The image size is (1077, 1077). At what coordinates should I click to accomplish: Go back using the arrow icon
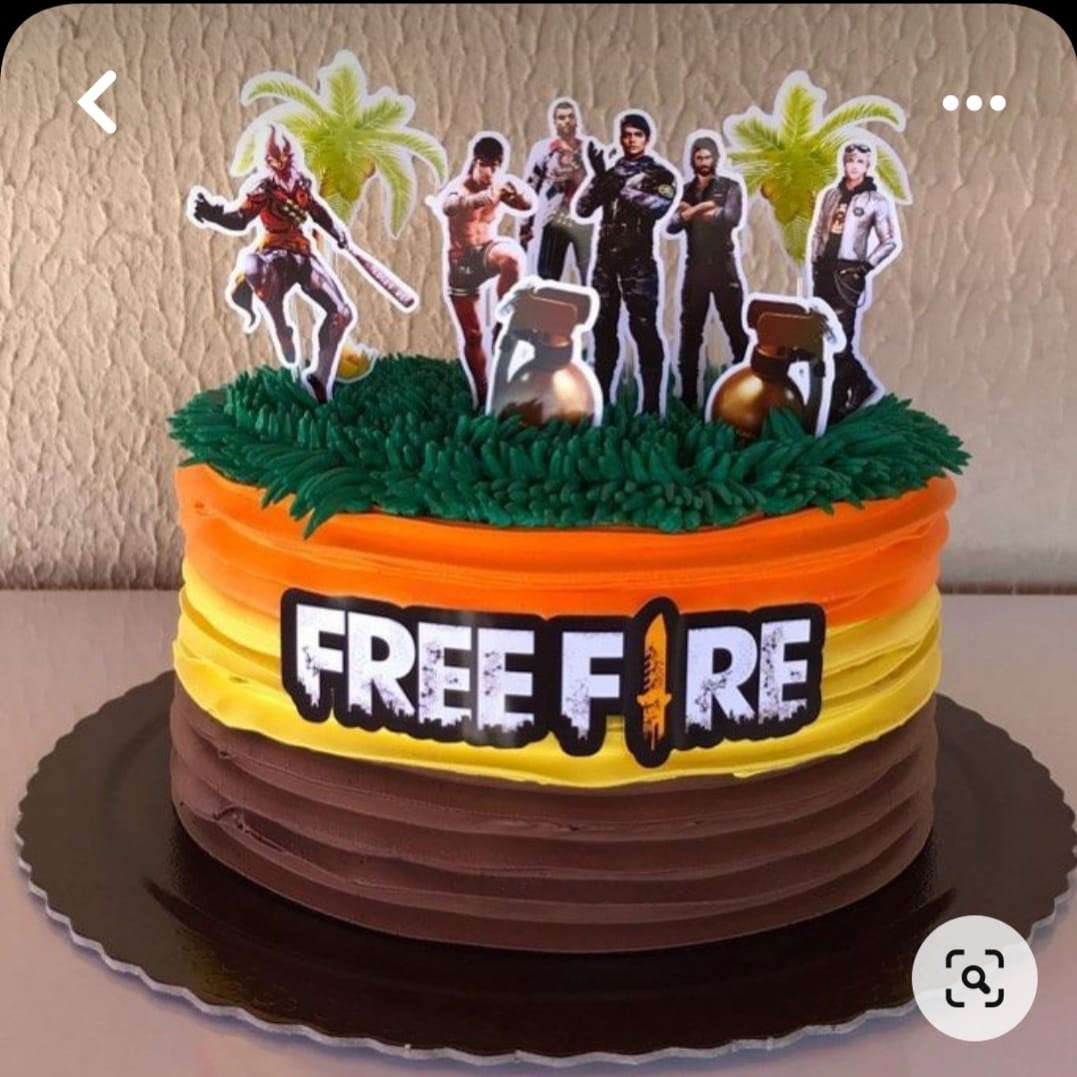[x=97, y=102]
